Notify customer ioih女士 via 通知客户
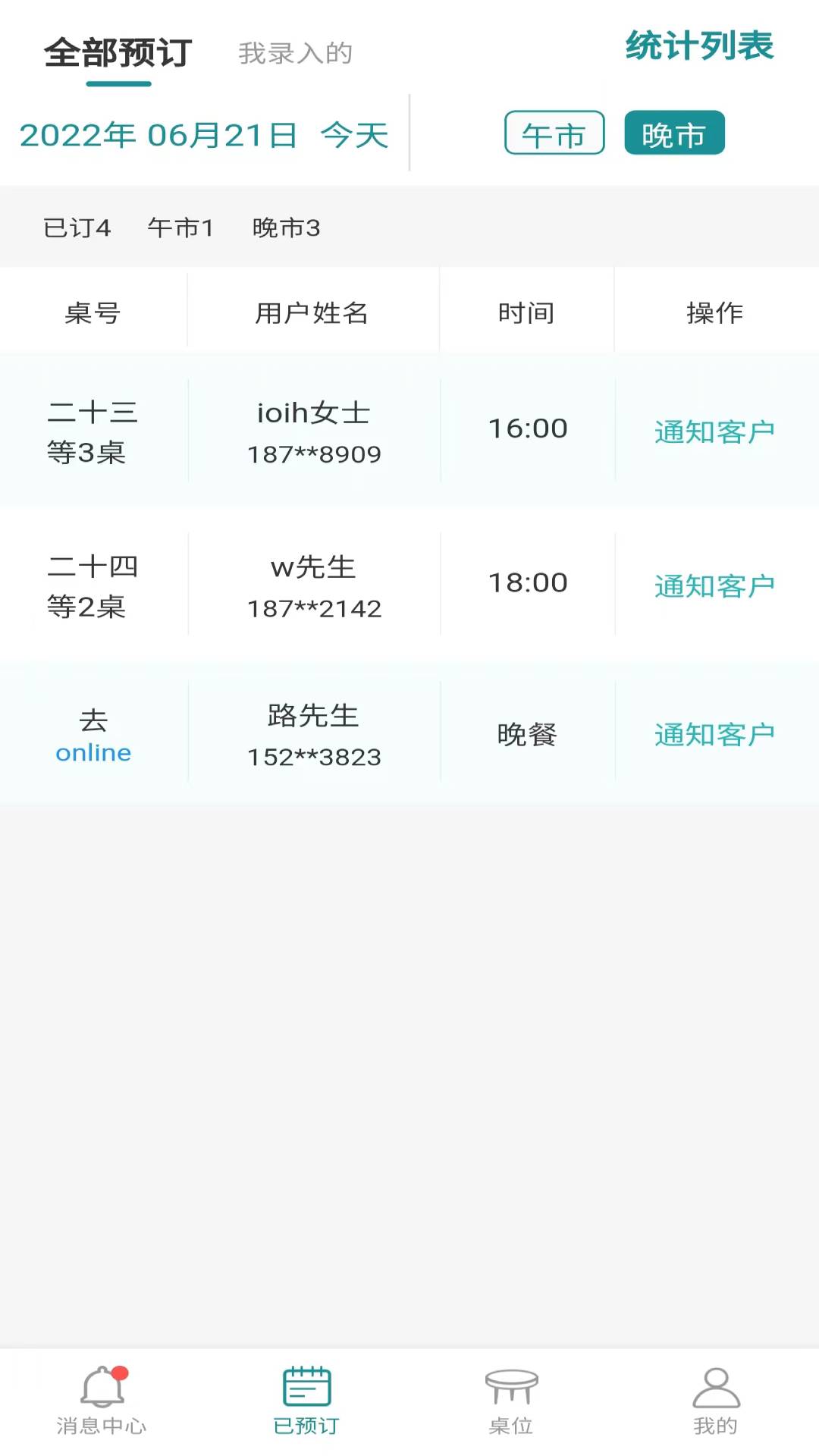The width and height of the screenshot is (819, 1456). click(714, 431)
